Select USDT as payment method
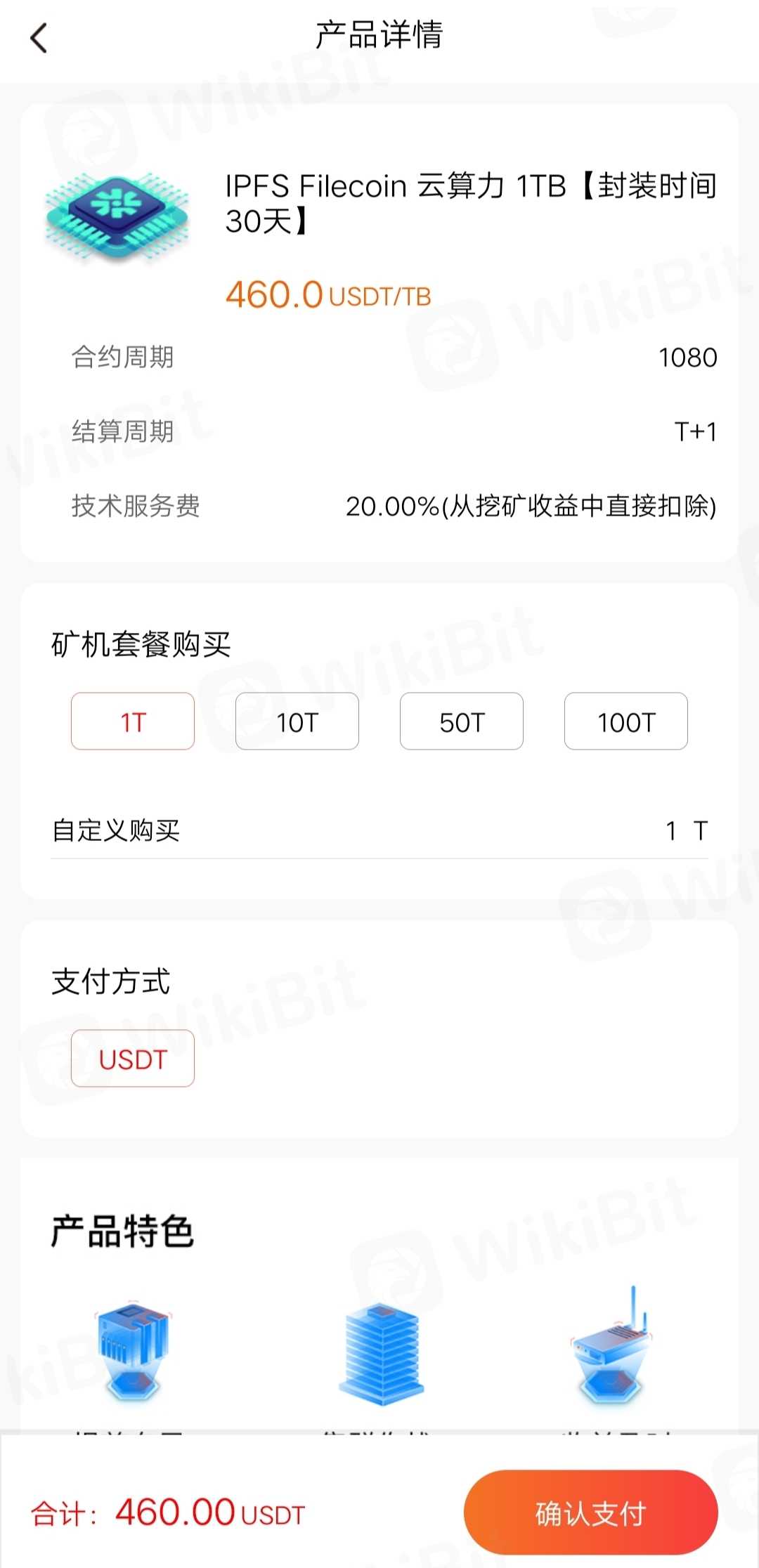 pyautogui.click(x=133, y=1059)
